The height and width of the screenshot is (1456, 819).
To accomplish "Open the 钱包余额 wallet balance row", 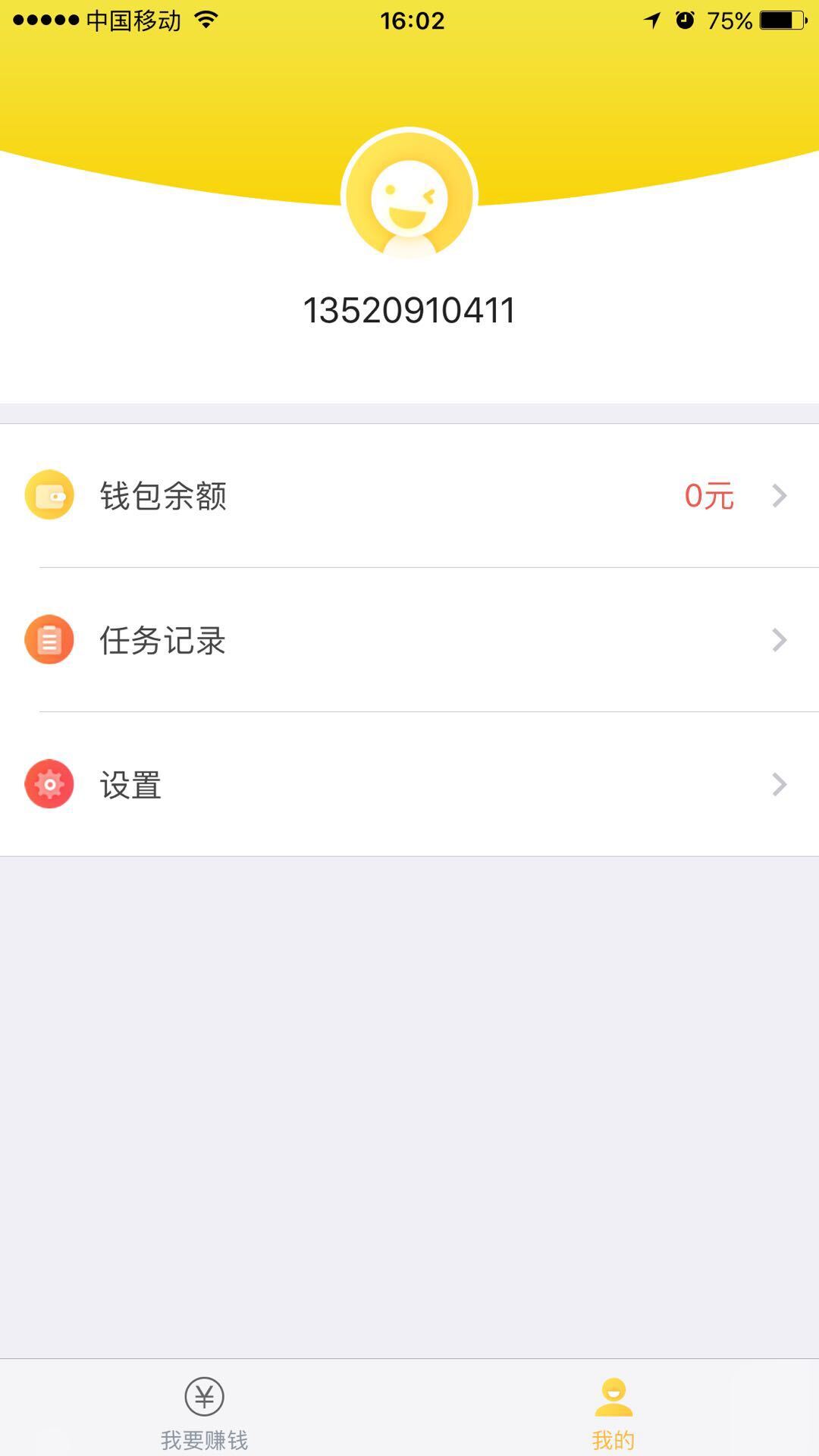I will click(409, 496).
